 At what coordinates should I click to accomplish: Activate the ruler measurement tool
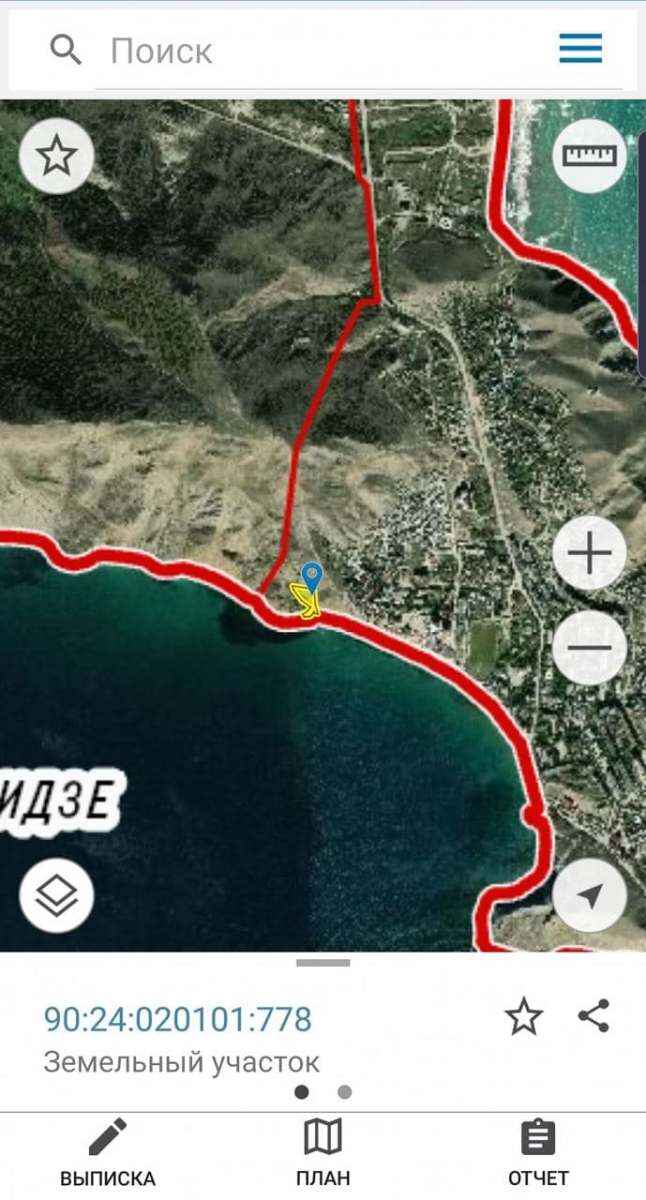[x=590, y=155]
